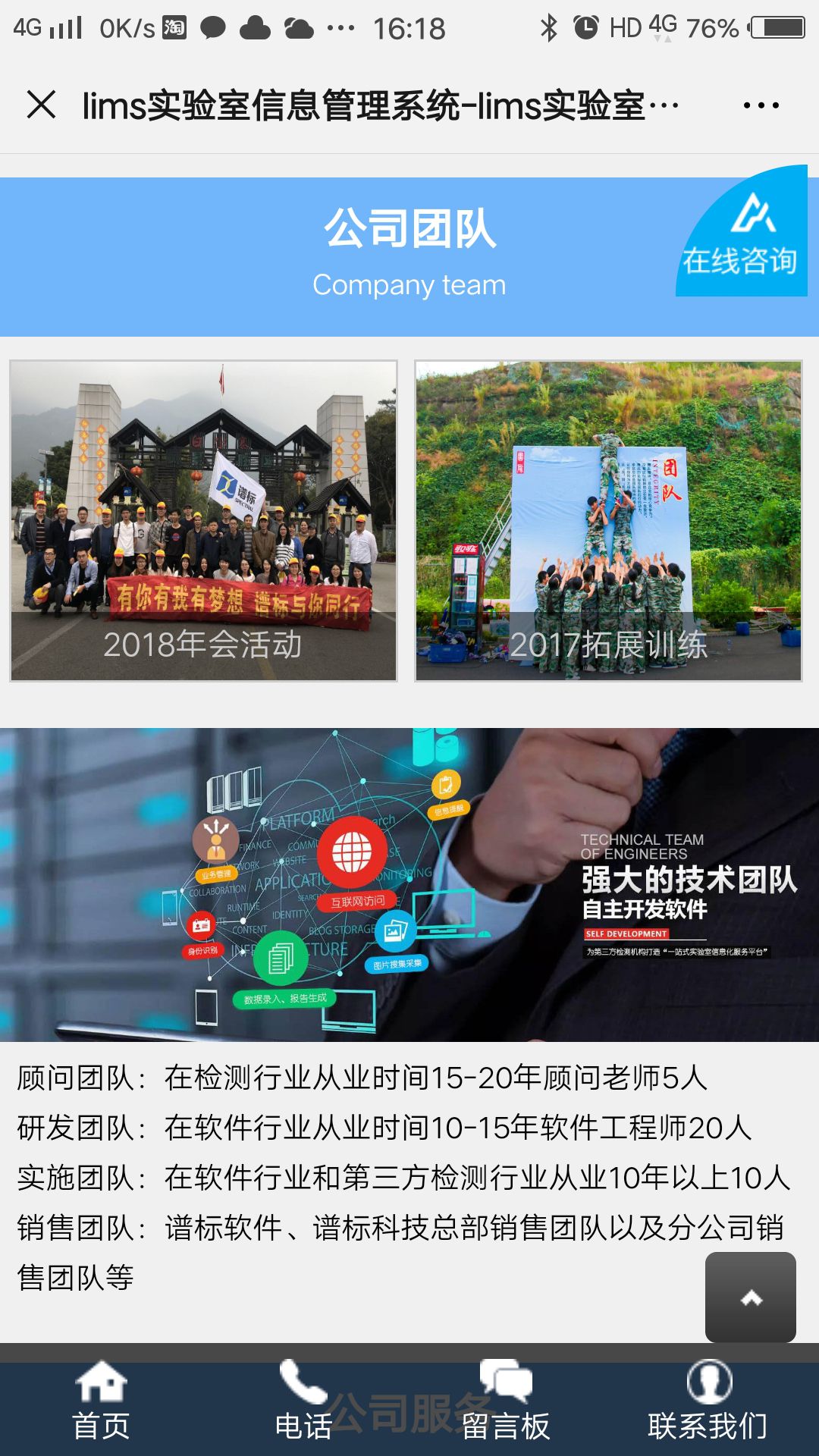Open the three-dot overflow menu

point(761,105)
